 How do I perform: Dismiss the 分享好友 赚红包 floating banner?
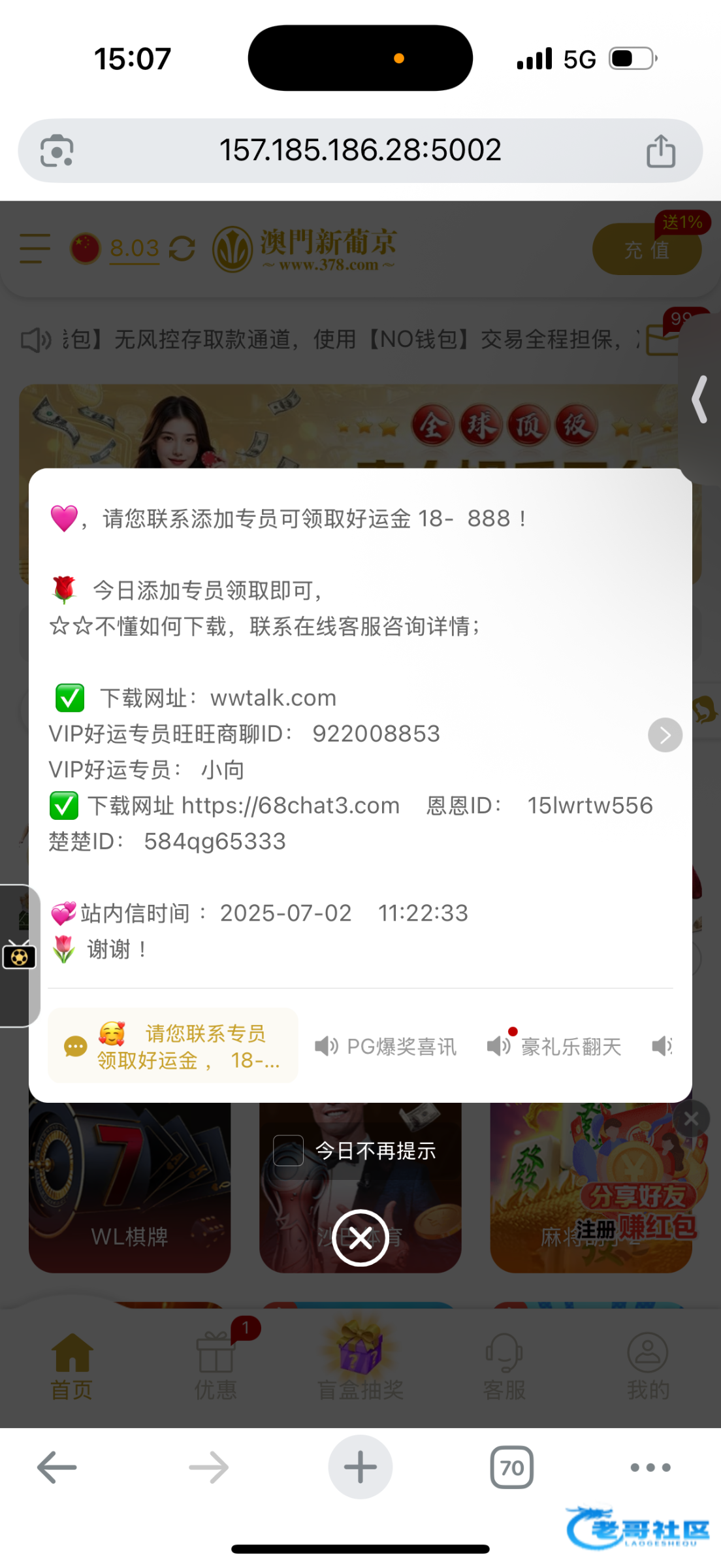click(x=691, y=1120)
